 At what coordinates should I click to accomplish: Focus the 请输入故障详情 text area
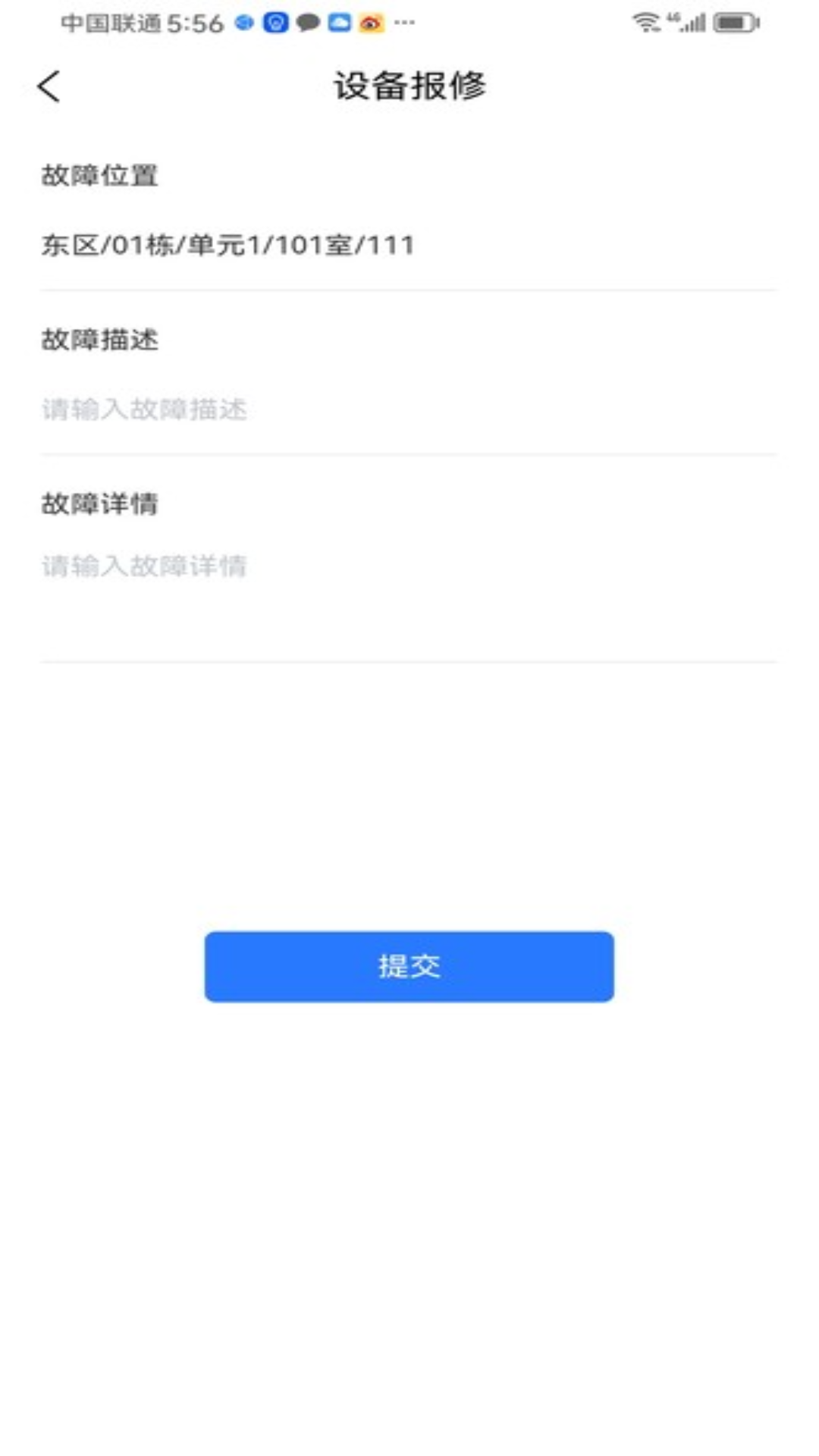[x=408, y=591]
